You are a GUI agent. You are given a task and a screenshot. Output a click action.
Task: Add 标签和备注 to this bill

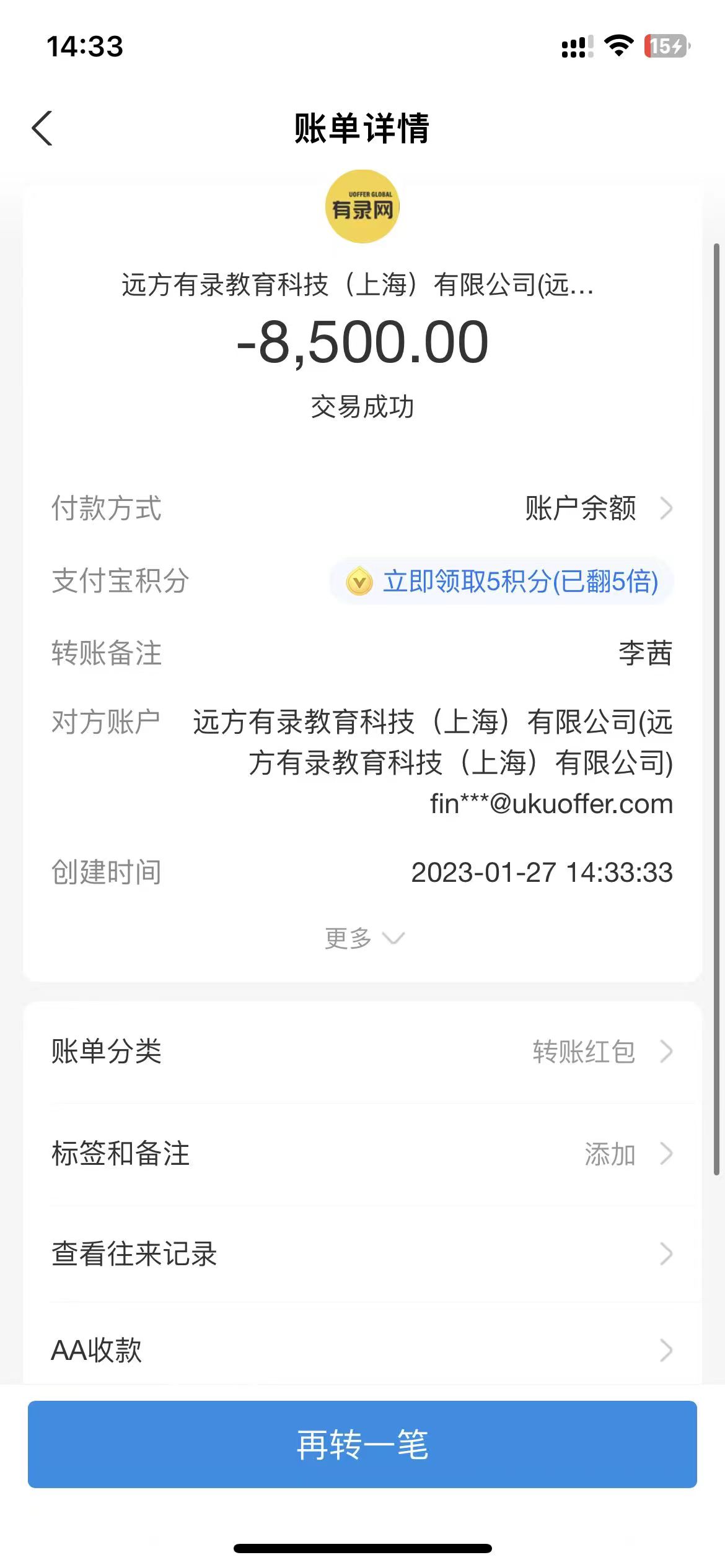(362, 1154)
